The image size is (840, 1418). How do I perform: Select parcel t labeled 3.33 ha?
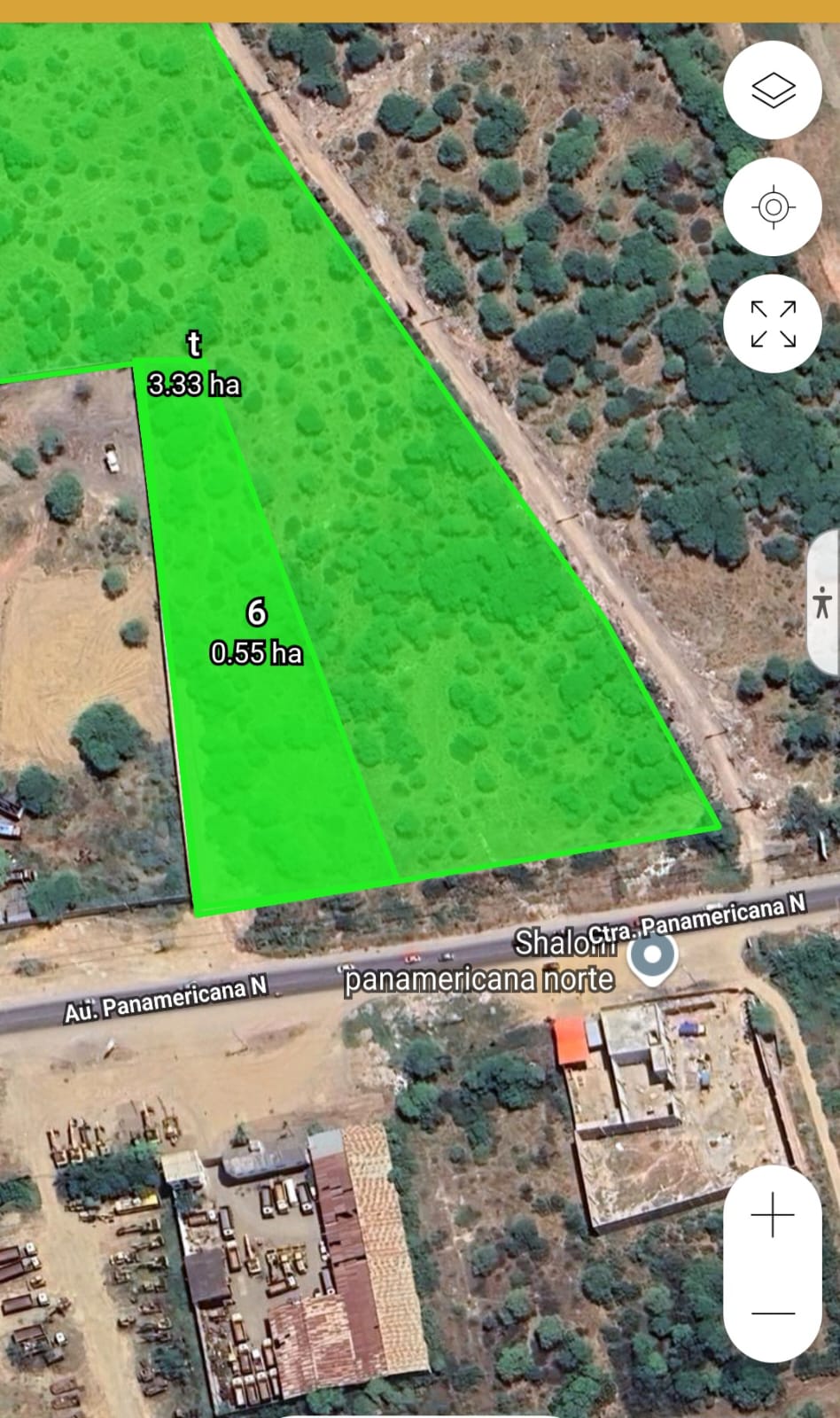tap(194, 363)
